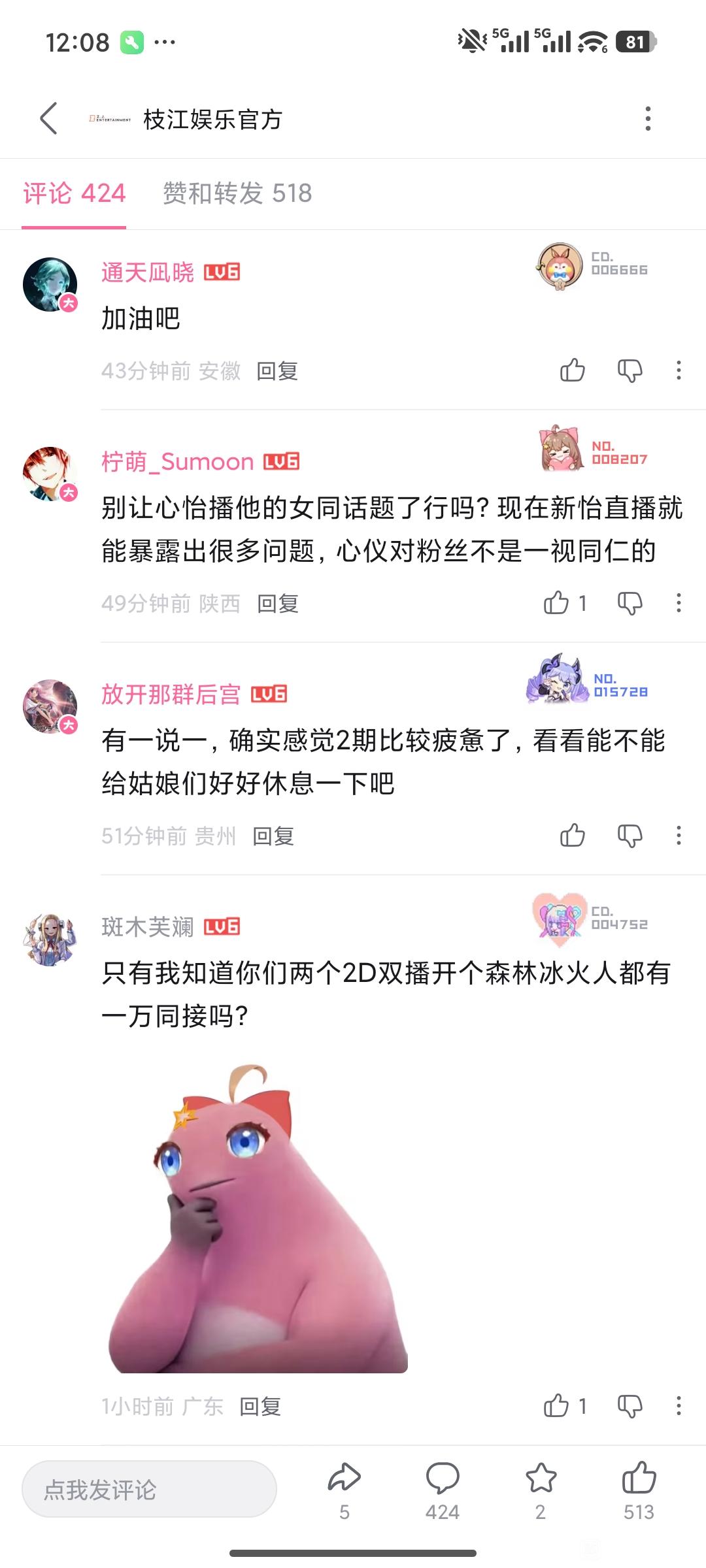Open 通天凪晓's avatar
This screenshot has width=706, height=1568.
50,284
